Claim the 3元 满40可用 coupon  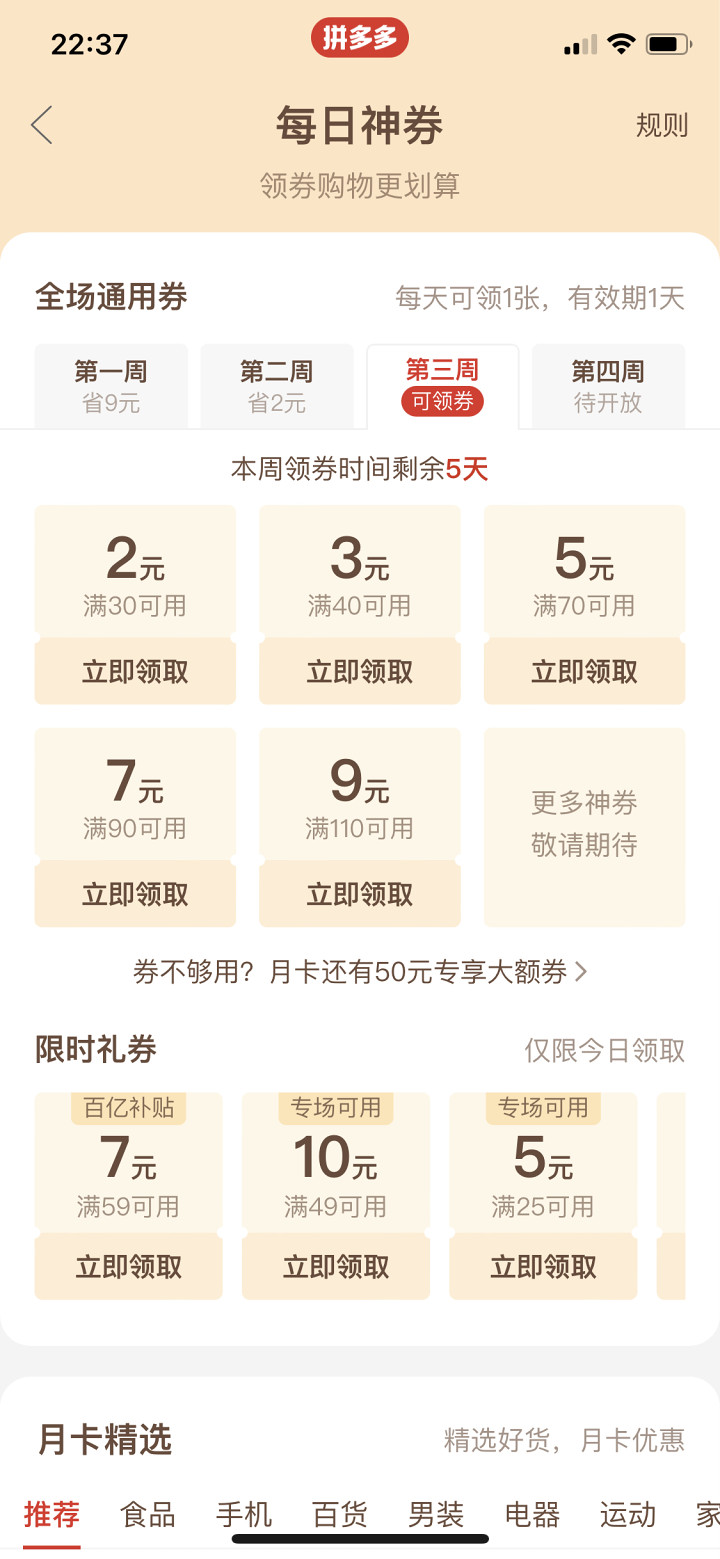(360, 672)
